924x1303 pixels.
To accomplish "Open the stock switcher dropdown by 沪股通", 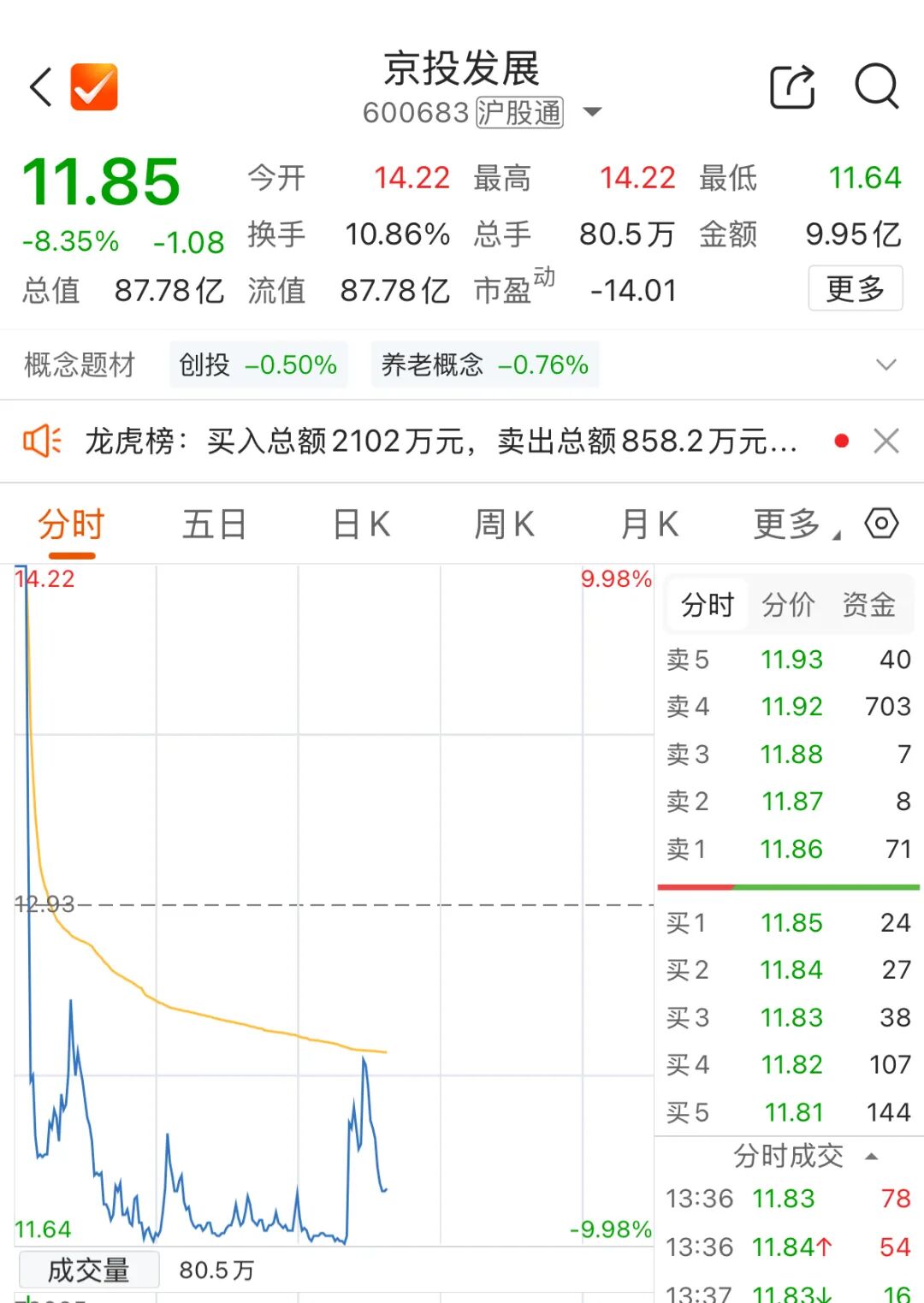I will (x=592, y=112).
